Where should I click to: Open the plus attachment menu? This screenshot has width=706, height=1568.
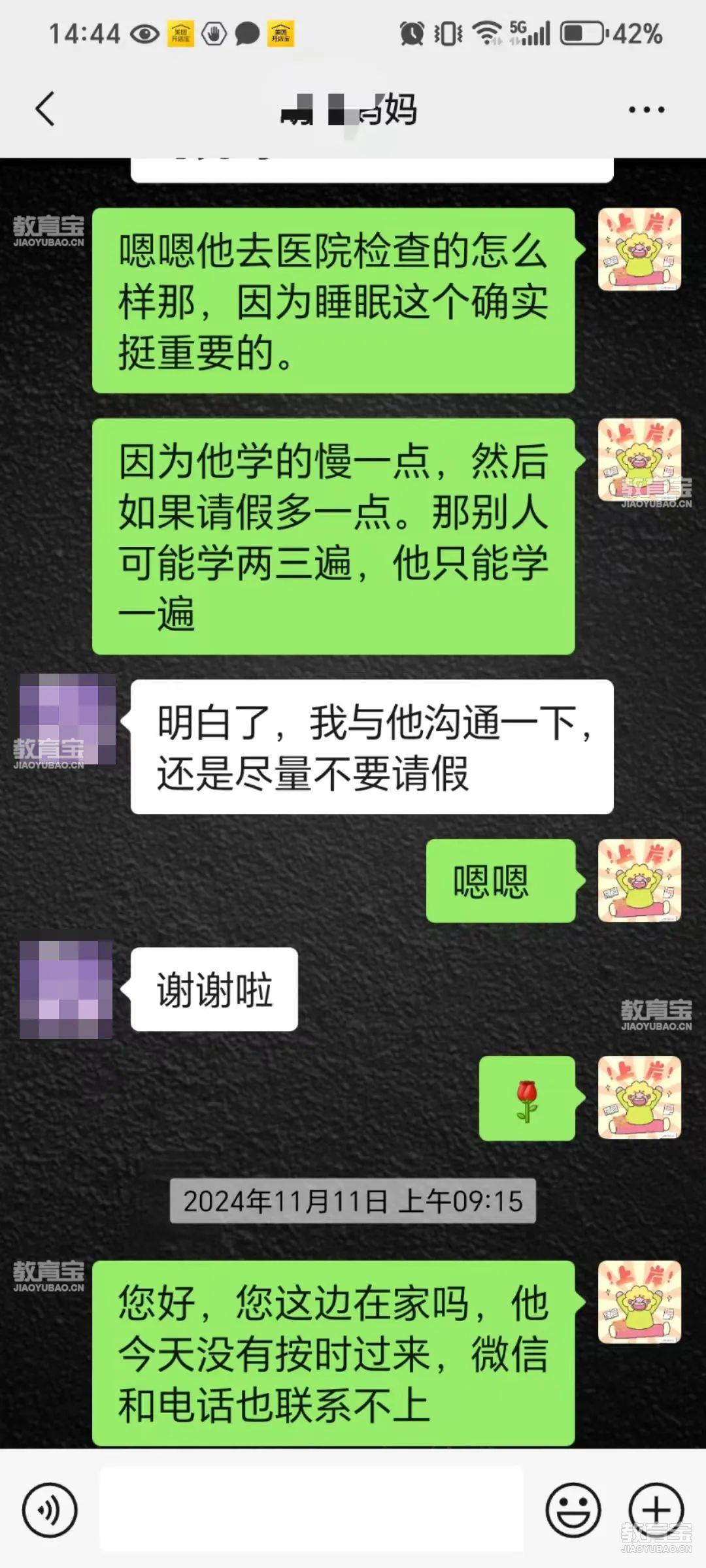coord(656,1511)
